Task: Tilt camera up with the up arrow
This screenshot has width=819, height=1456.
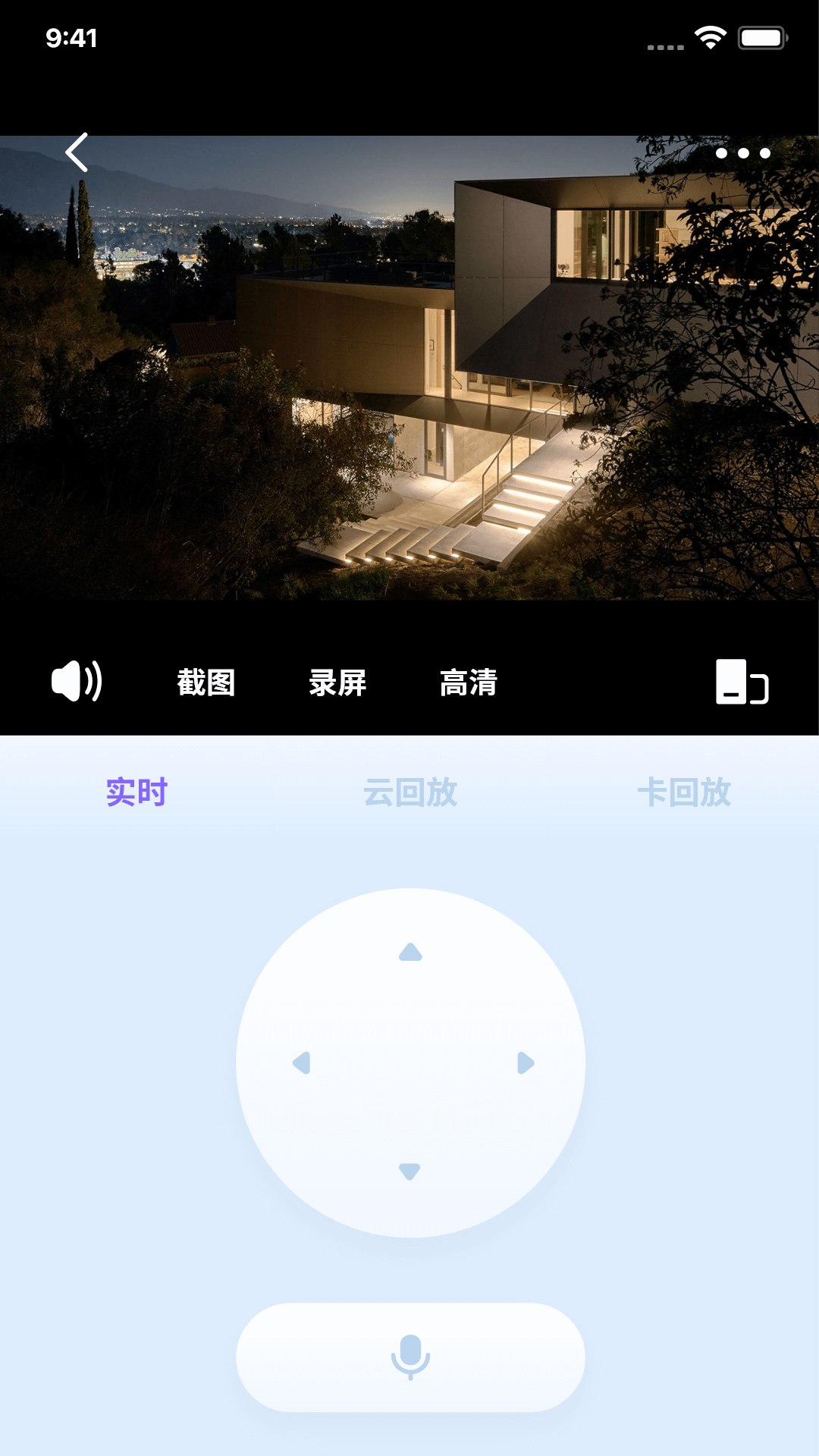Action: pyautogui.click(x=410, y=952)
